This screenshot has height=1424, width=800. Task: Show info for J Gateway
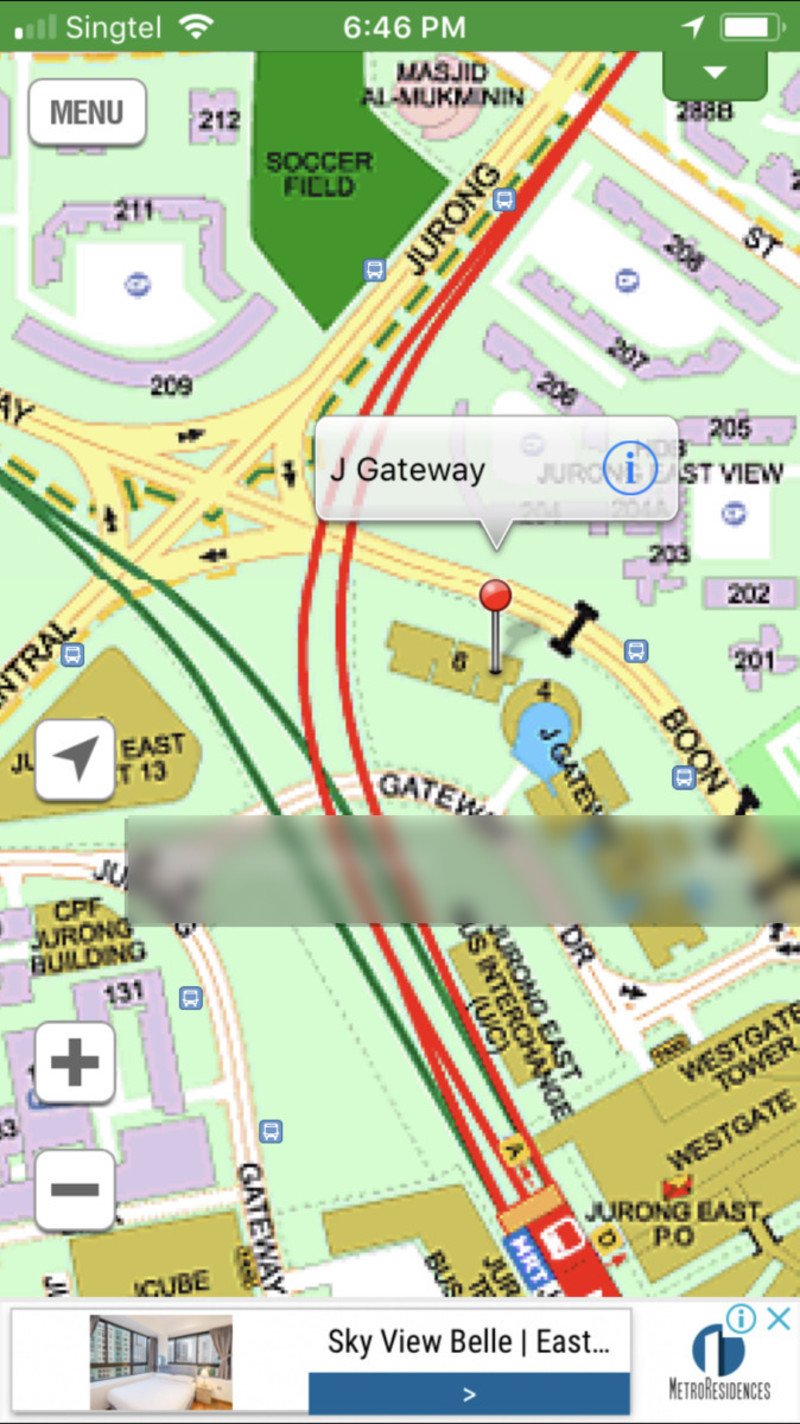tap(630, 468)
